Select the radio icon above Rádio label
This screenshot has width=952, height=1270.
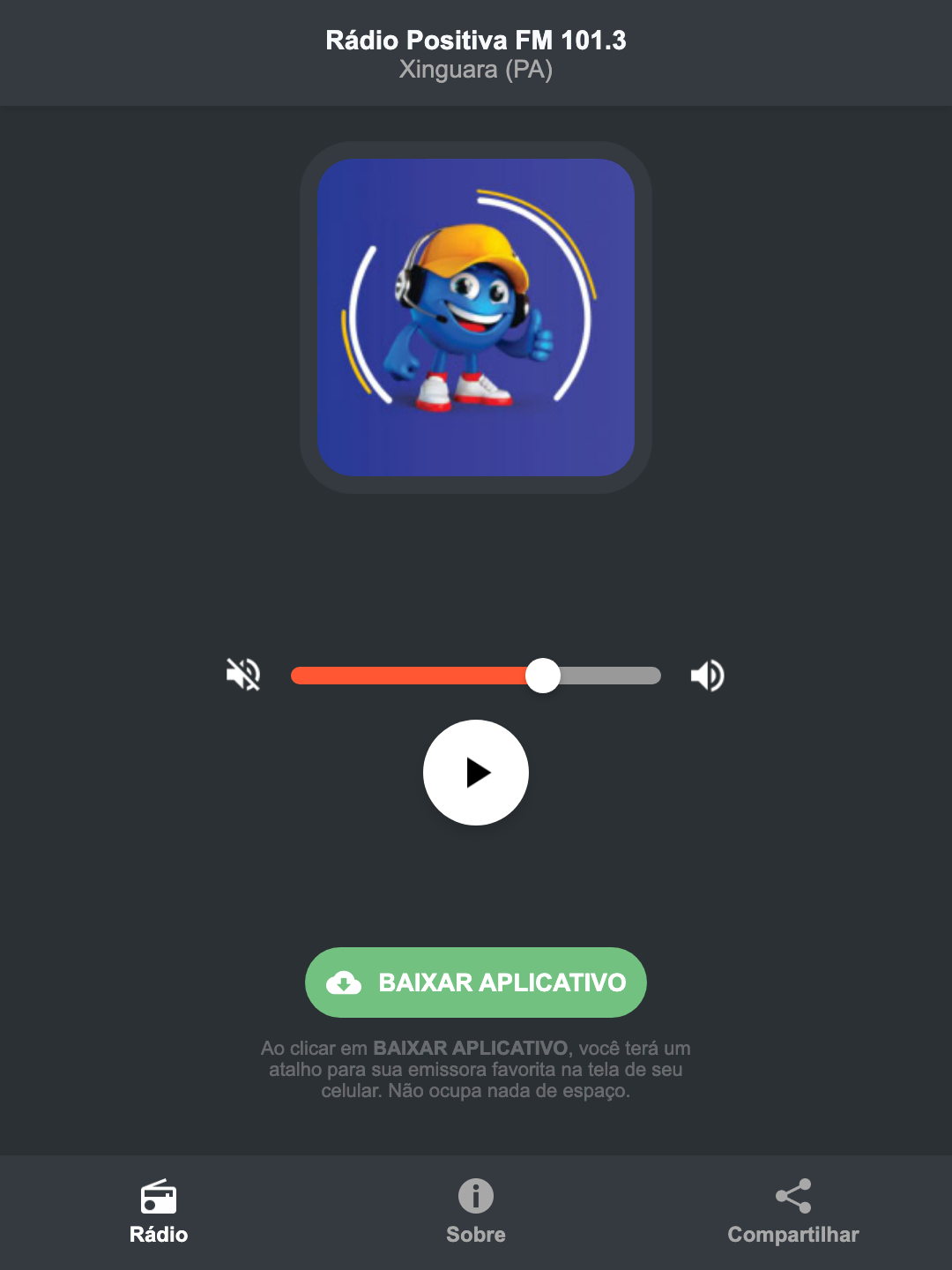pos(160,1198)
